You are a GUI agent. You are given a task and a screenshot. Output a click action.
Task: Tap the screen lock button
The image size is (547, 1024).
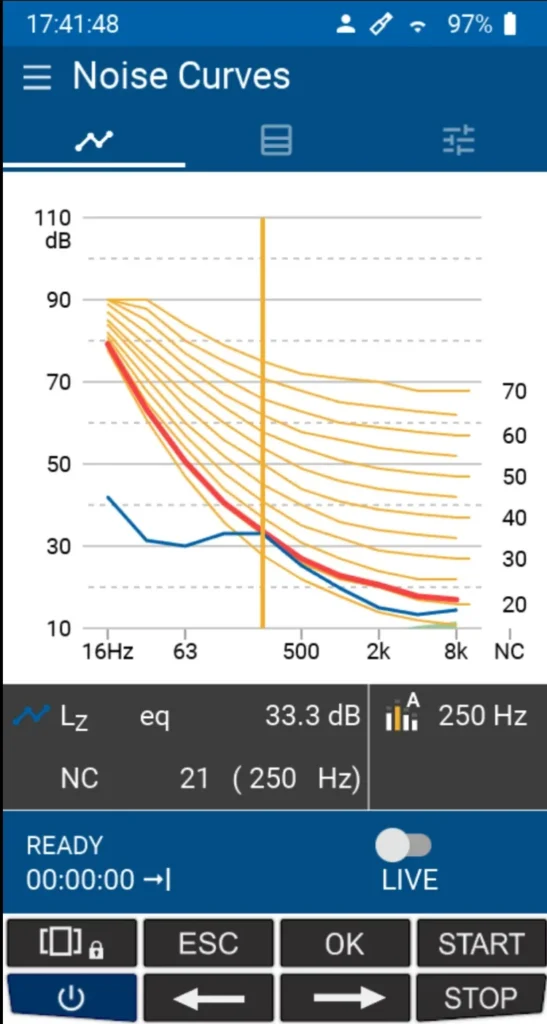pos(71,943)
